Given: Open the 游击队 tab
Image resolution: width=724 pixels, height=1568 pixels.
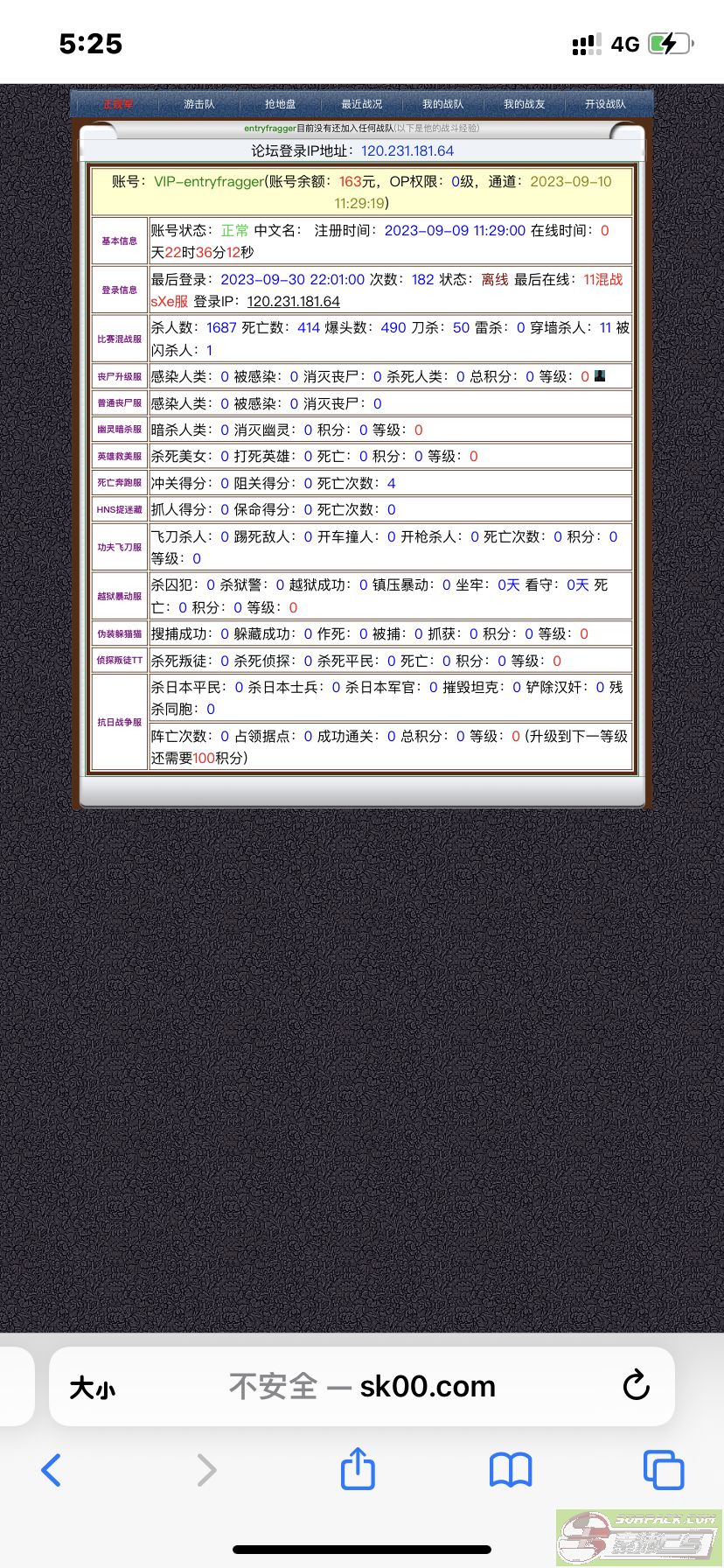Looking at the screenshot, I should [198, 104].
